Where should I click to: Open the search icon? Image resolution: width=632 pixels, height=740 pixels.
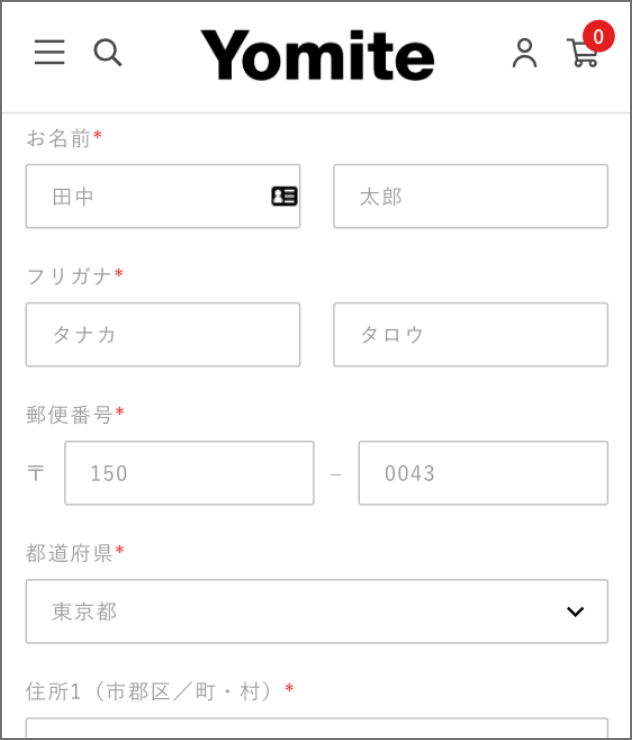pos(108,52)
